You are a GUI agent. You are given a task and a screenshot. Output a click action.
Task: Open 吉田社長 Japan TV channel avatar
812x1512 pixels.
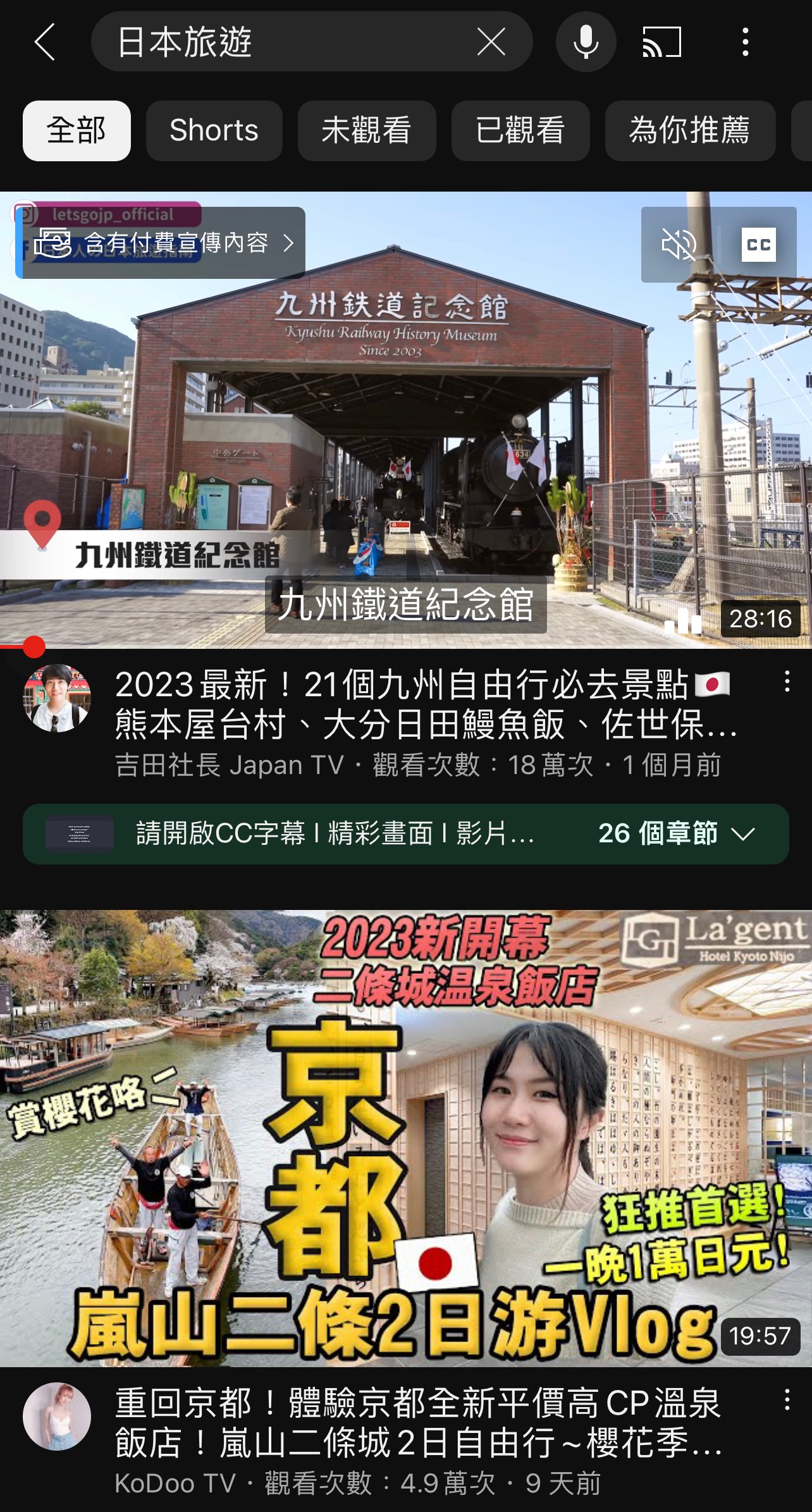[x=57, y=698]
